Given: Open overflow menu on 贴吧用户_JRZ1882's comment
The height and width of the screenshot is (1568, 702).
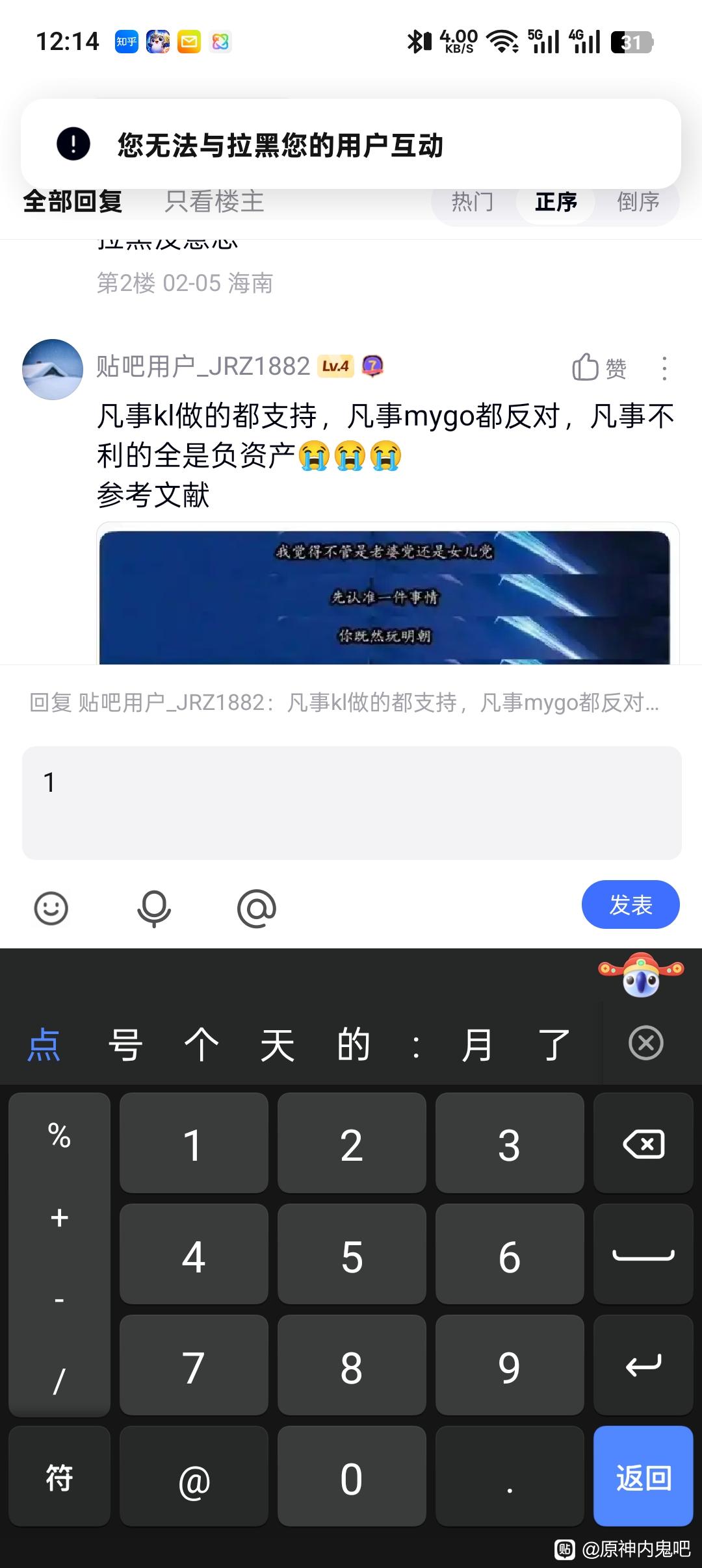Looking at the screenshot, I should pos(664,368).
